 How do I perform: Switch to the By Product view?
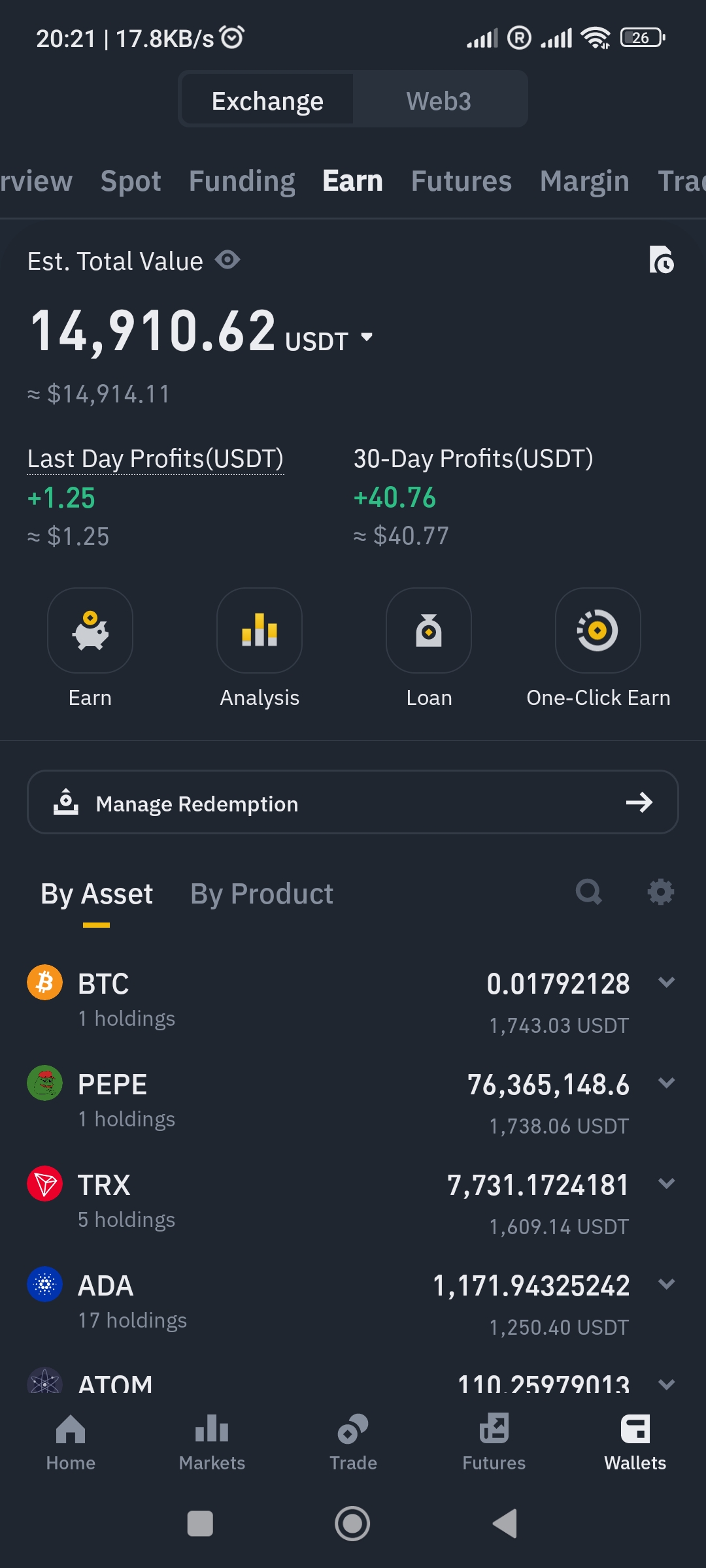[261, 894]
